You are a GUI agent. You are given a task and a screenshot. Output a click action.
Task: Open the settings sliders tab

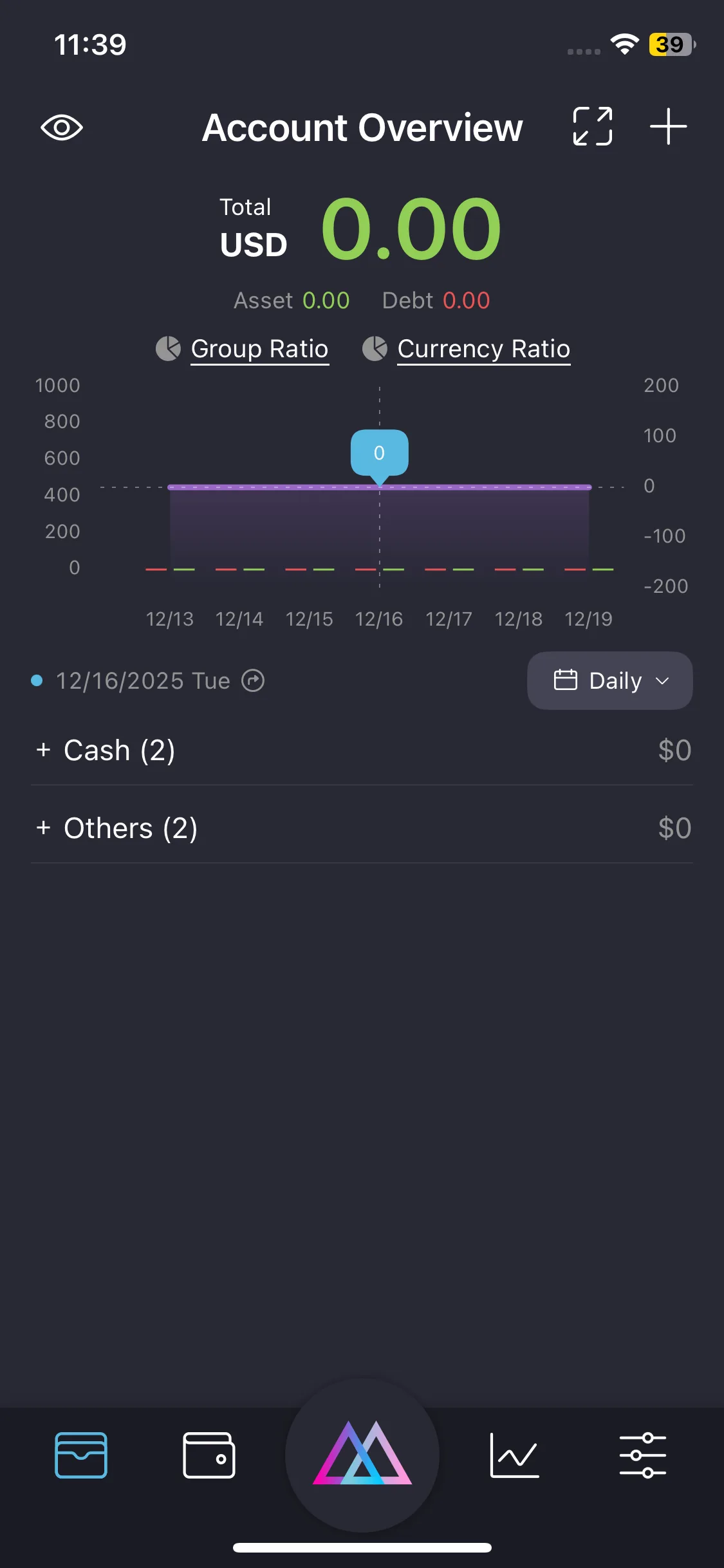(x=642, y=1455)
